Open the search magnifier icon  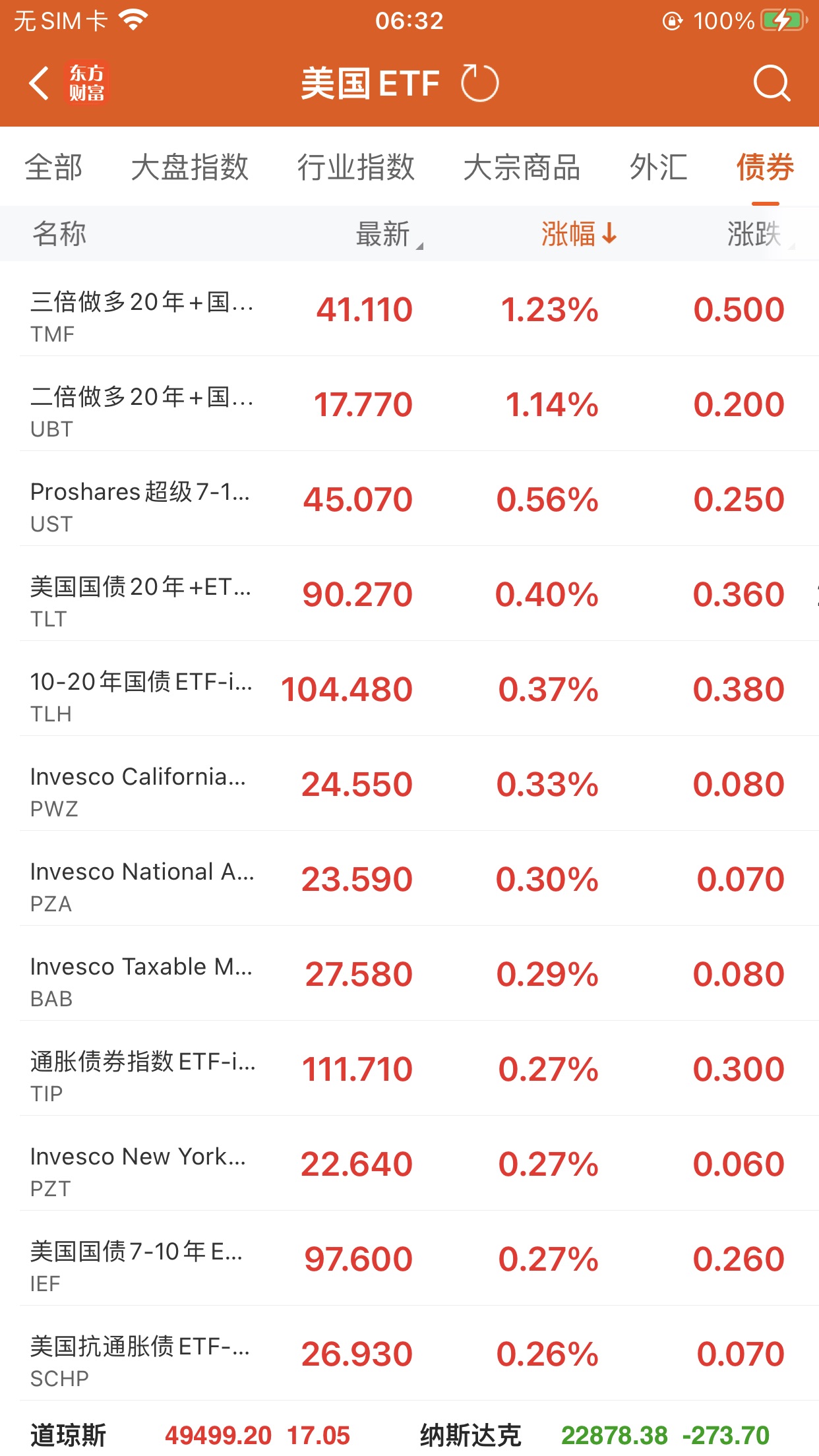pos(771,84)
